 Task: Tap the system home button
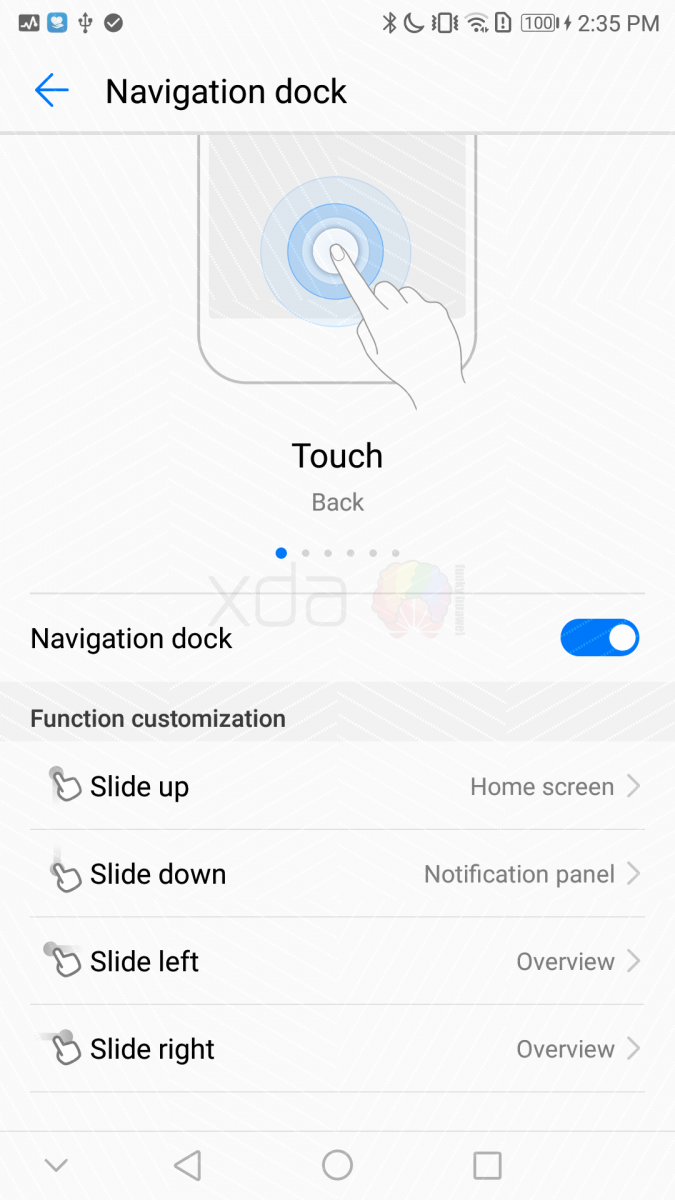click(337, 1165)
